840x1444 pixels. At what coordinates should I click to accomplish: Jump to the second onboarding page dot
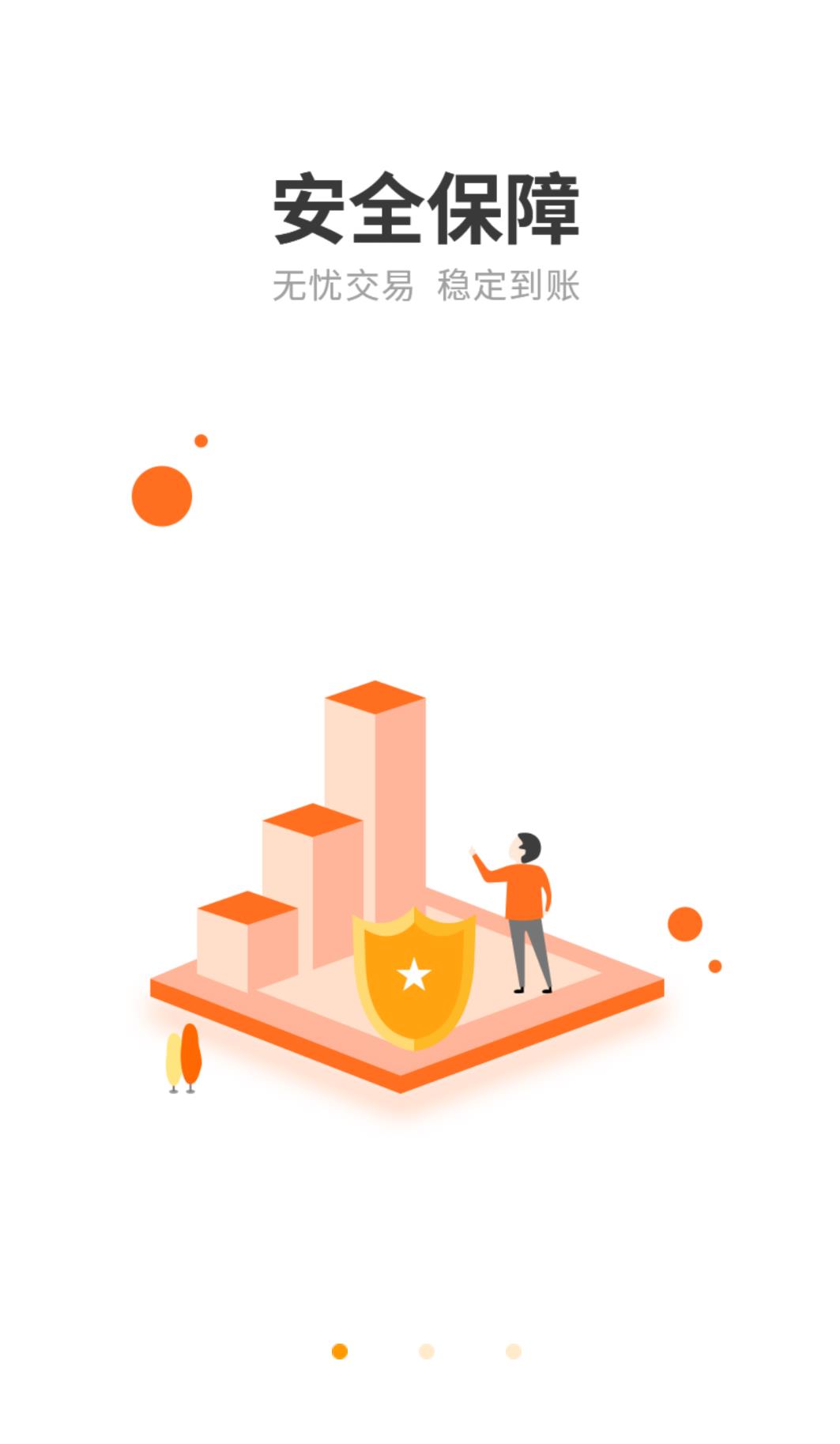click(427, 1352)
